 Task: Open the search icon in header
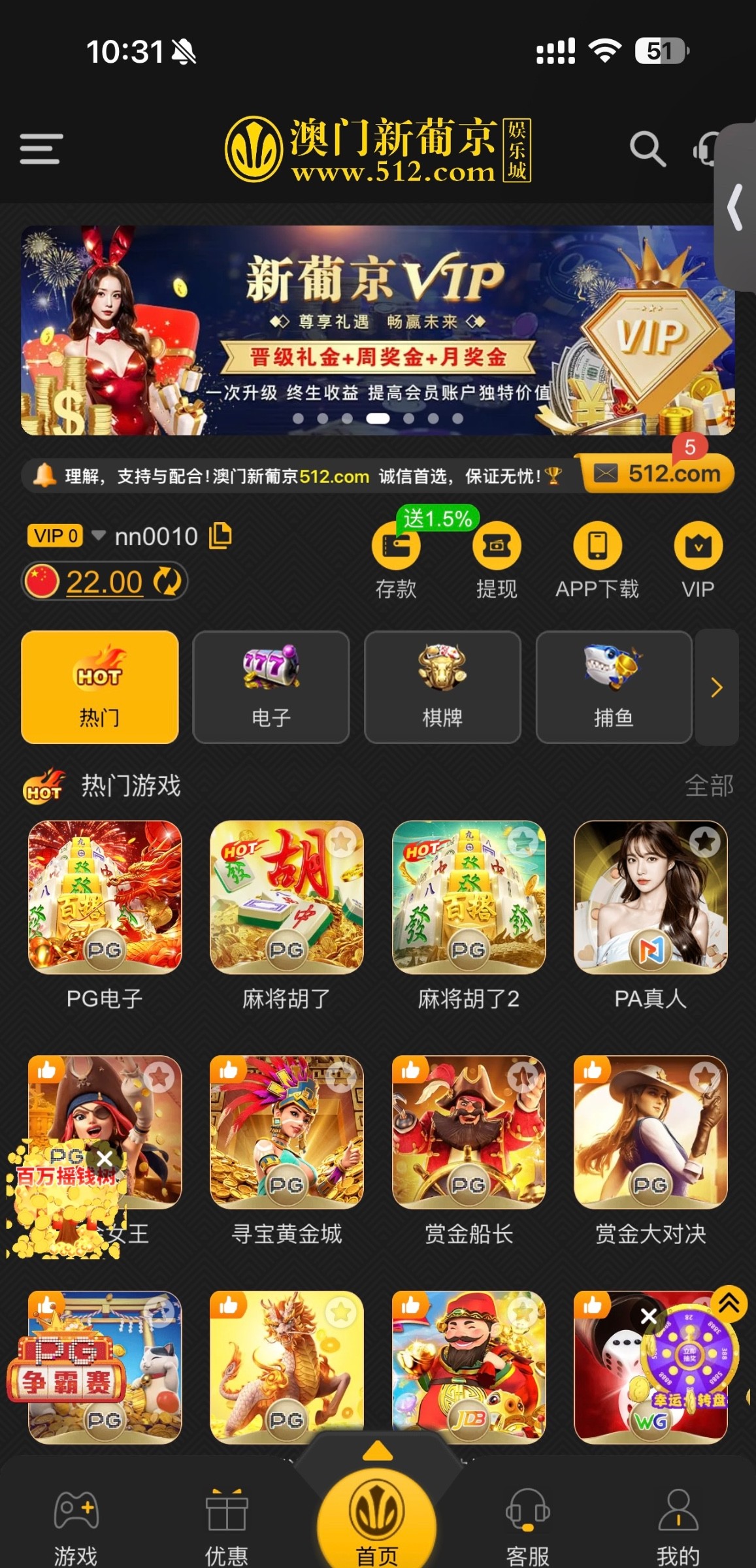click(647, 149)
